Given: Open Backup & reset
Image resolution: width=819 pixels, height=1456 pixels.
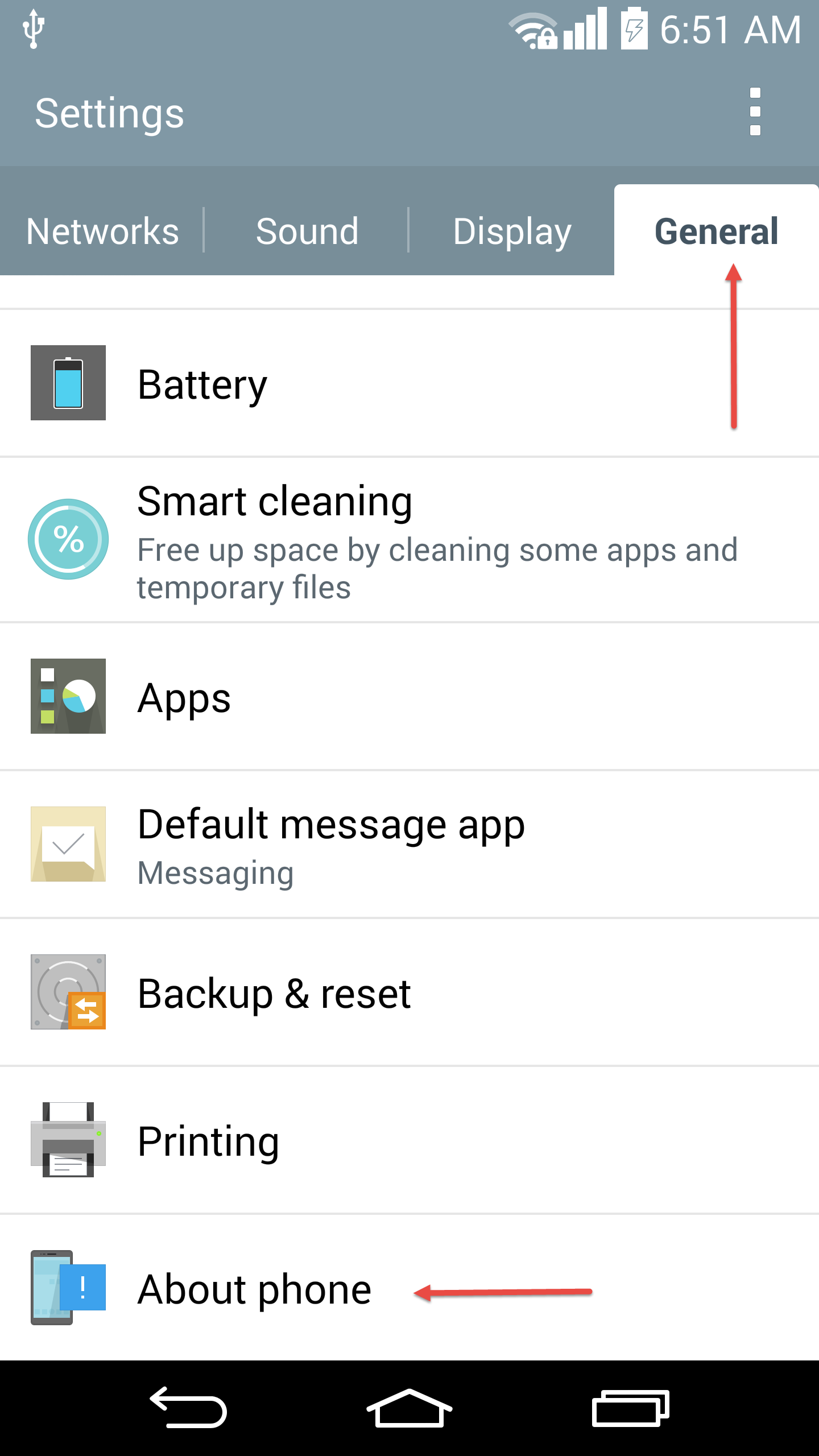Looking at the screenshot, I should tap(409, 992).
